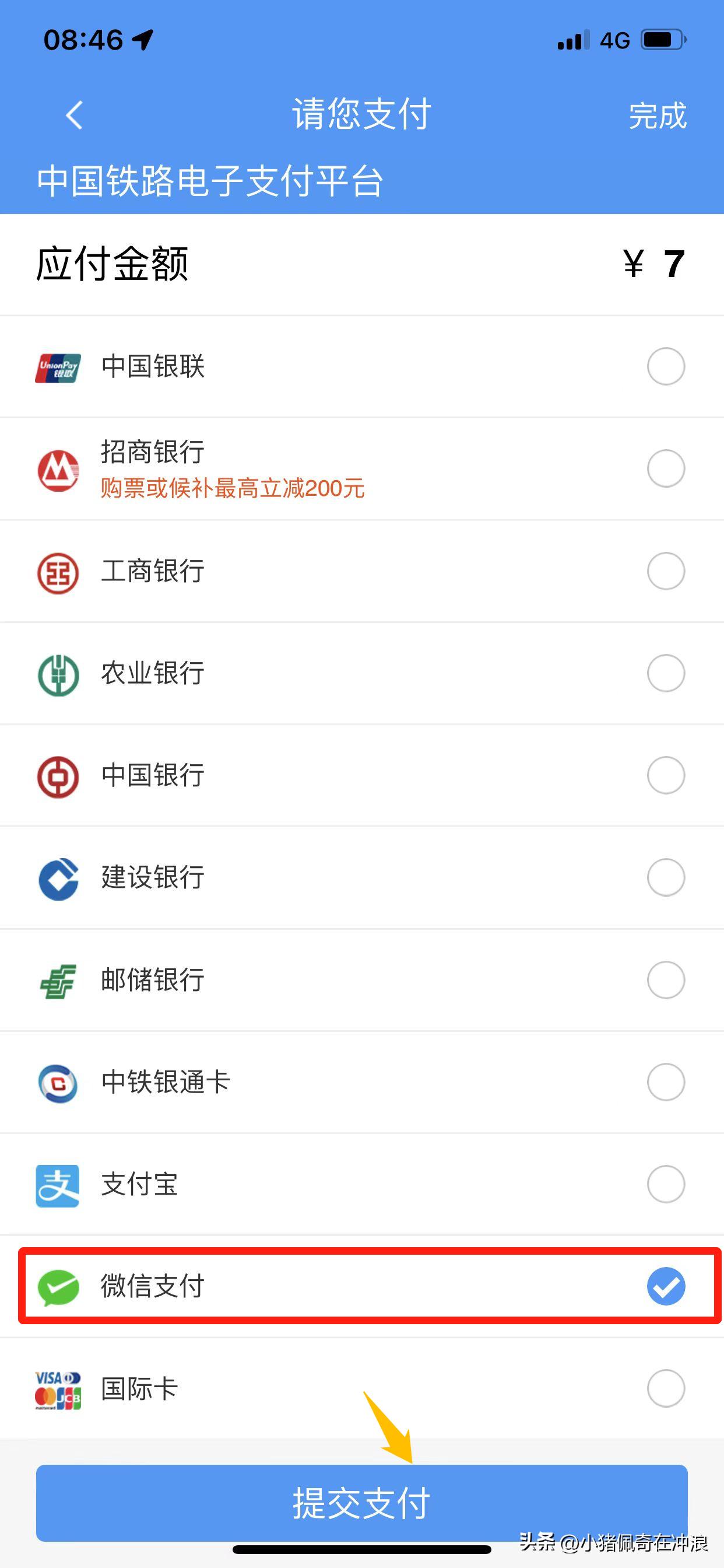Viewport: 724px width, 1568px height.
Task: Click the Agricultural Bank green logo
Action: coord(58,673)
